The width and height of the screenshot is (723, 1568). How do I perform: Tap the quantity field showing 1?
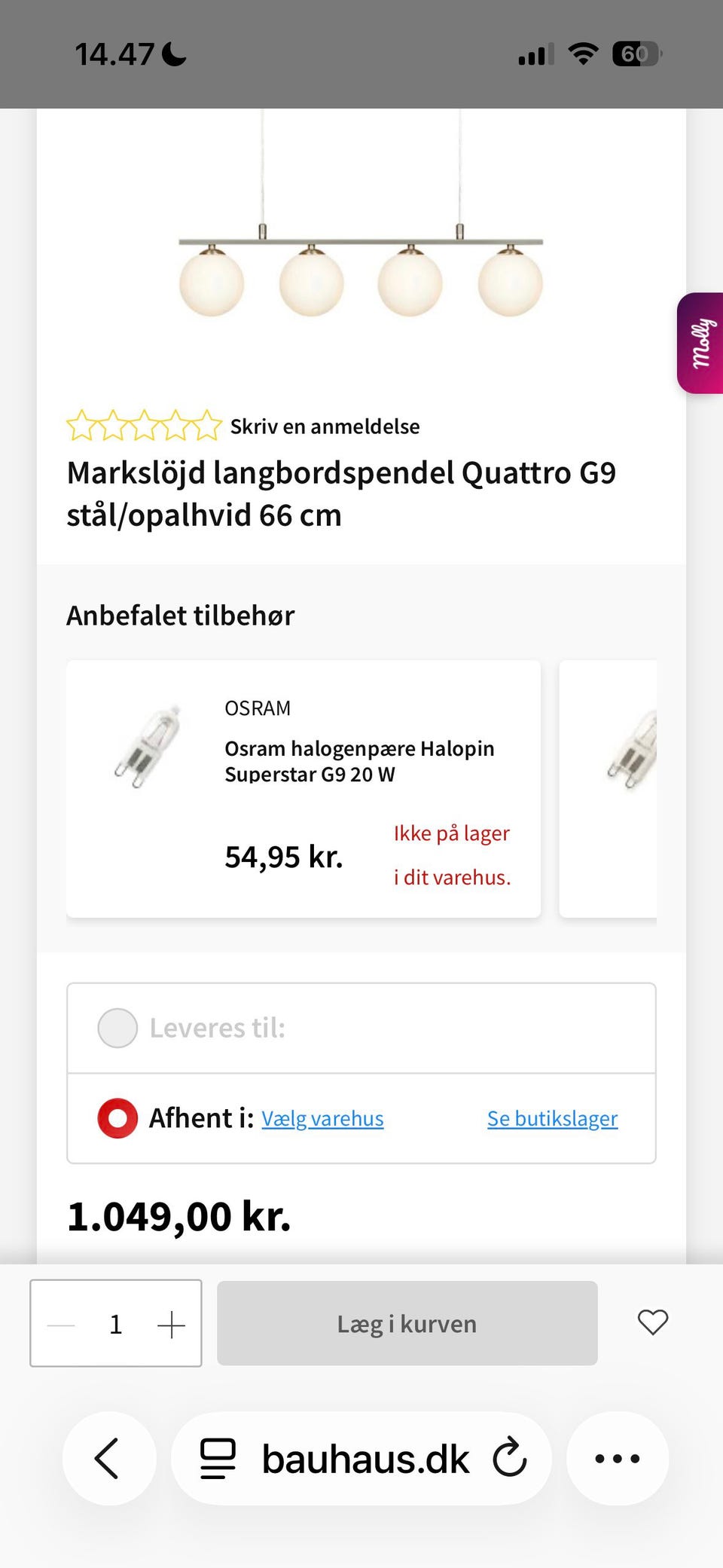click(116, 1323)
